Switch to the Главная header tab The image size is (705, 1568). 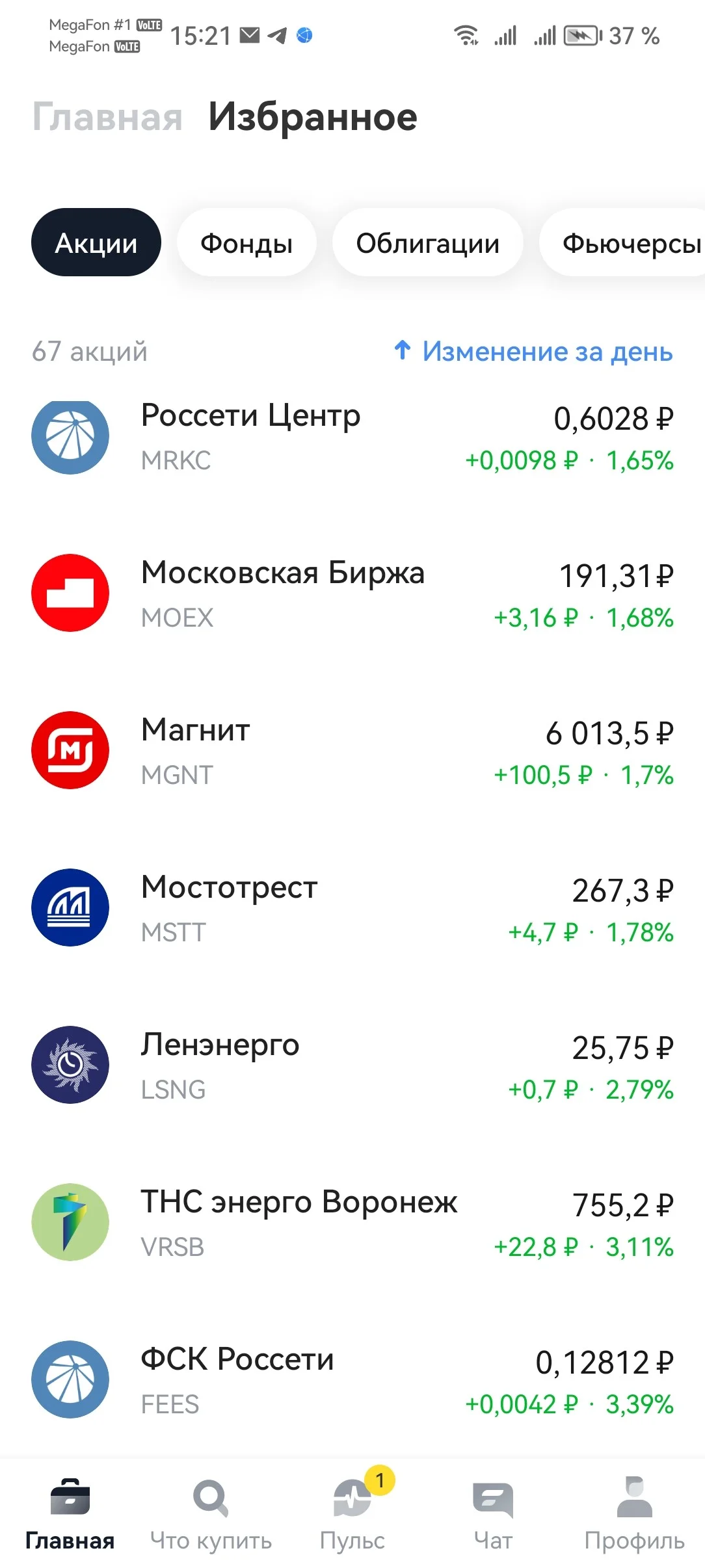pos(107,117)
